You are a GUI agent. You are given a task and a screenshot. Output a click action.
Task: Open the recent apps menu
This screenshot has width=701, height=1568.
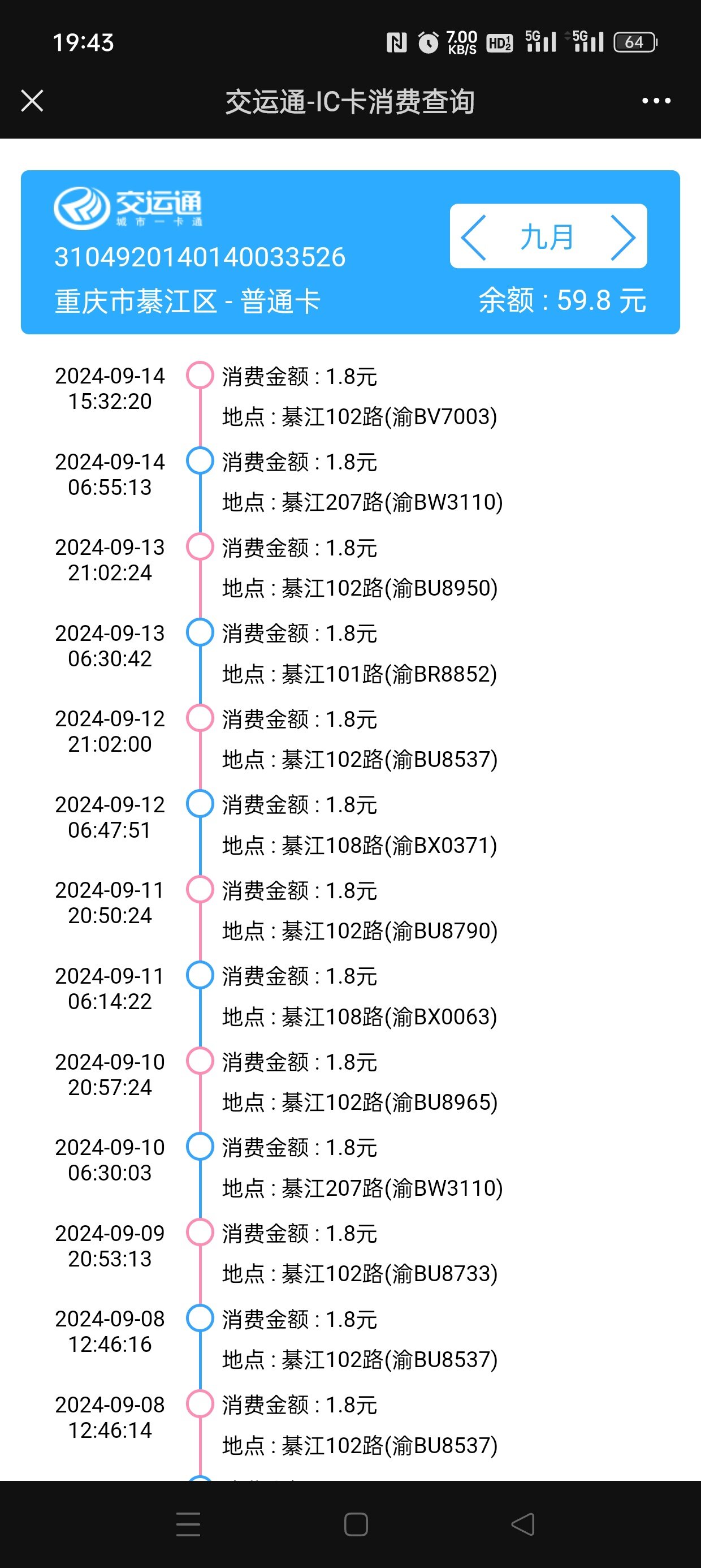click(x=188, y=1524)
